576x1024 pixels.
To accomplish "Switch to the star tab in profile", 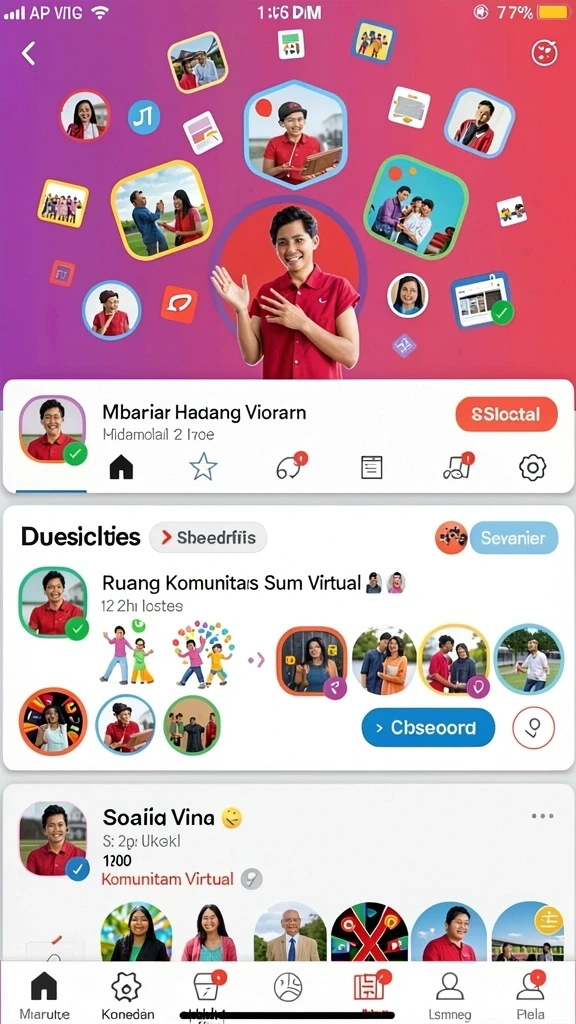I will tap(203, 468).
